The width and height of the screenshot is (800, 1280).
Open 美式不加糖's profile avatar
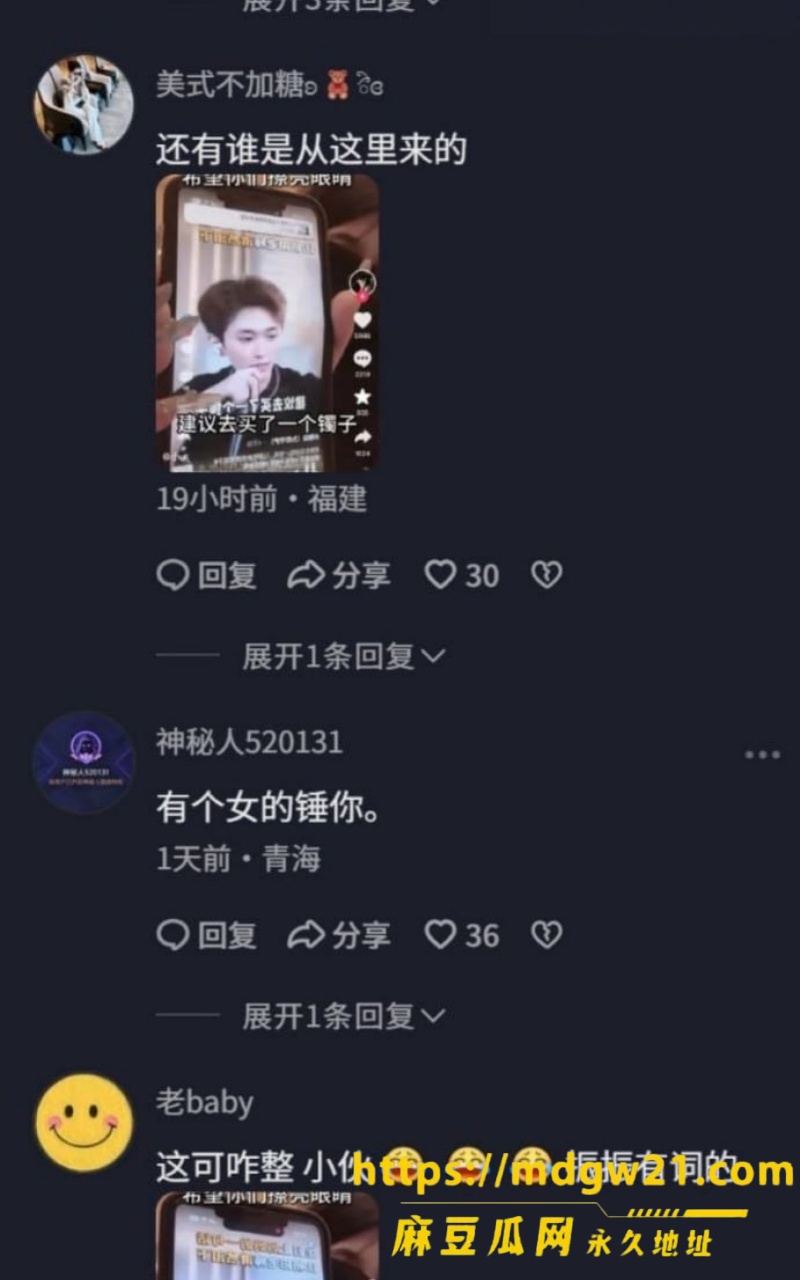(x=84, y=104)
